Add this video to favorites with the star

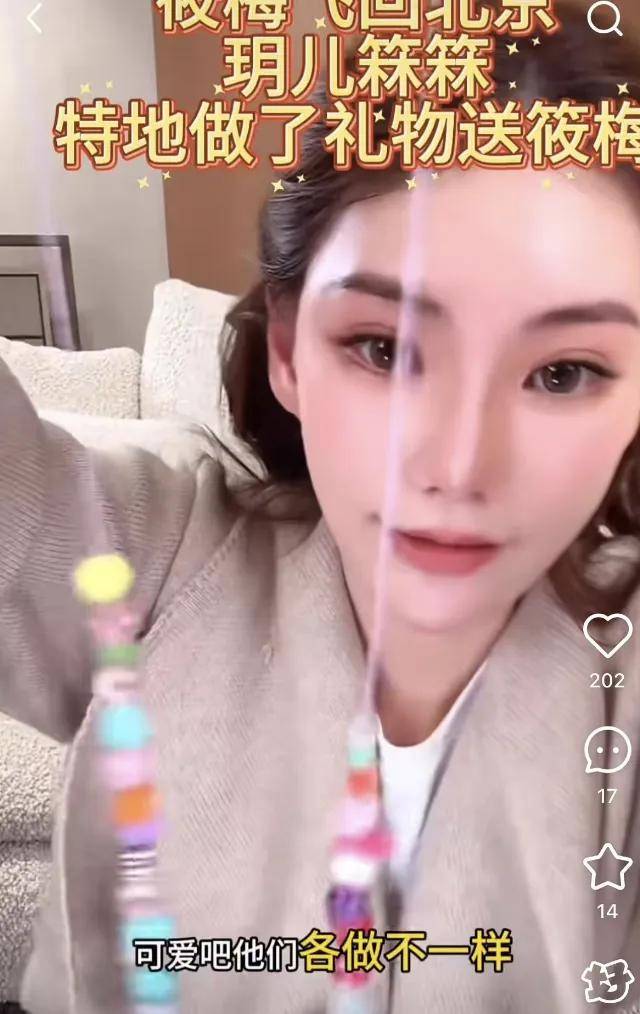click(x=607, y=867)
